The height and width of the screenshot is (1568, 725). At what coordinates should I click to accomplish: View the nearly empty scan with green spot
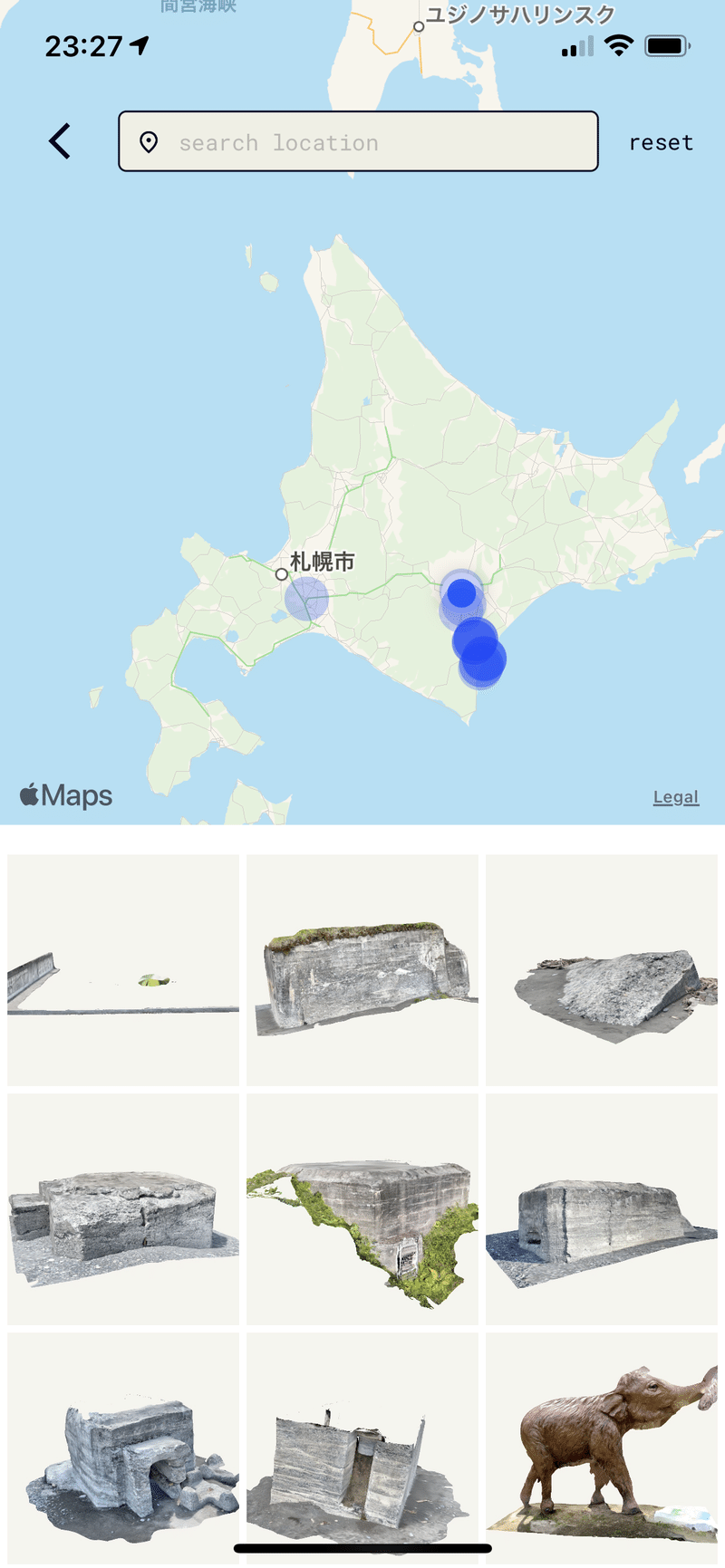pos(123,970)
